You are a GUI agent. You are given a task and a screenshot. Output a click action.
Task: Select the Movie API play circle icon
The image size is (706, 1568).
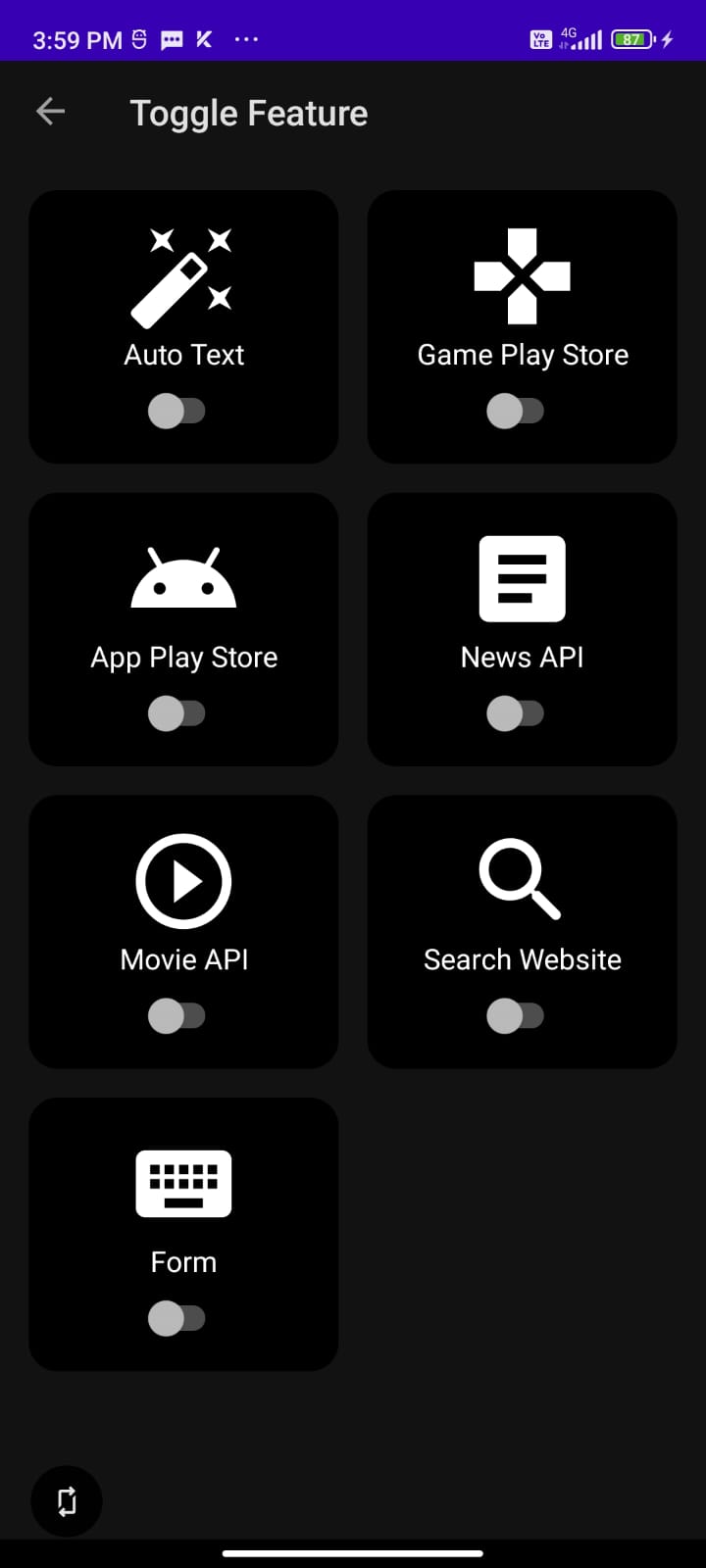[x=183, y=880]
